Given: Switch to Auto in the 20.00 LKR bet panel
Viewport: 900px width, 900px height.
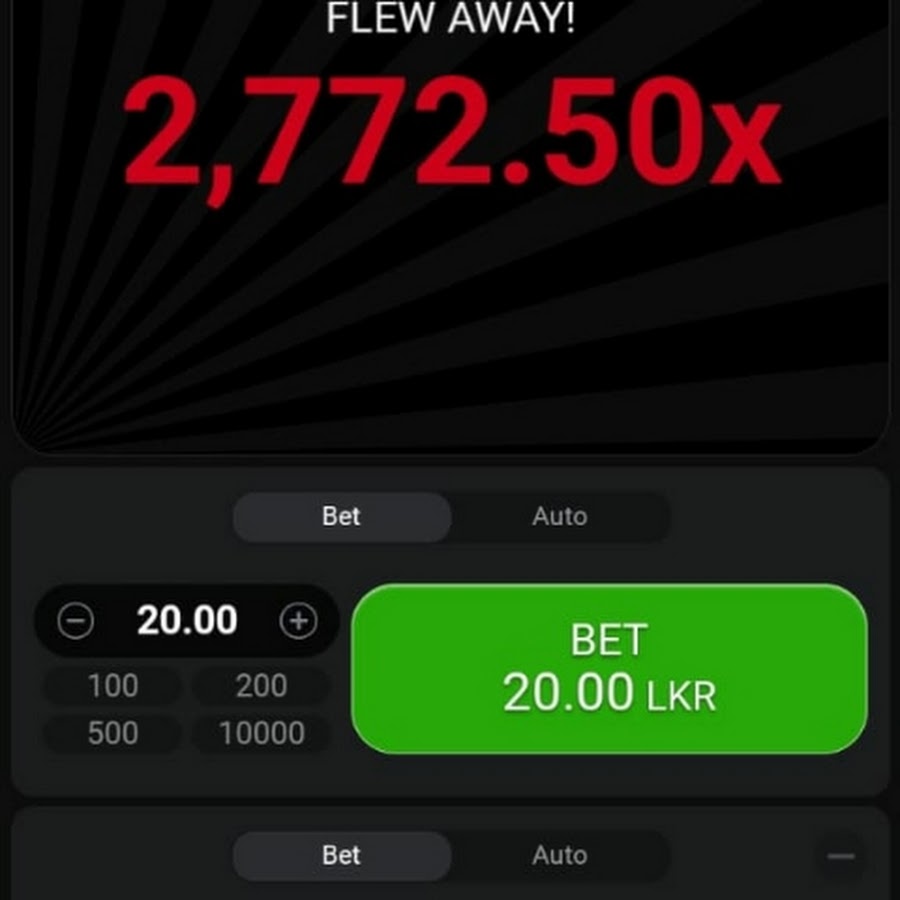Looking at the screenshot, I should (559, 517).
